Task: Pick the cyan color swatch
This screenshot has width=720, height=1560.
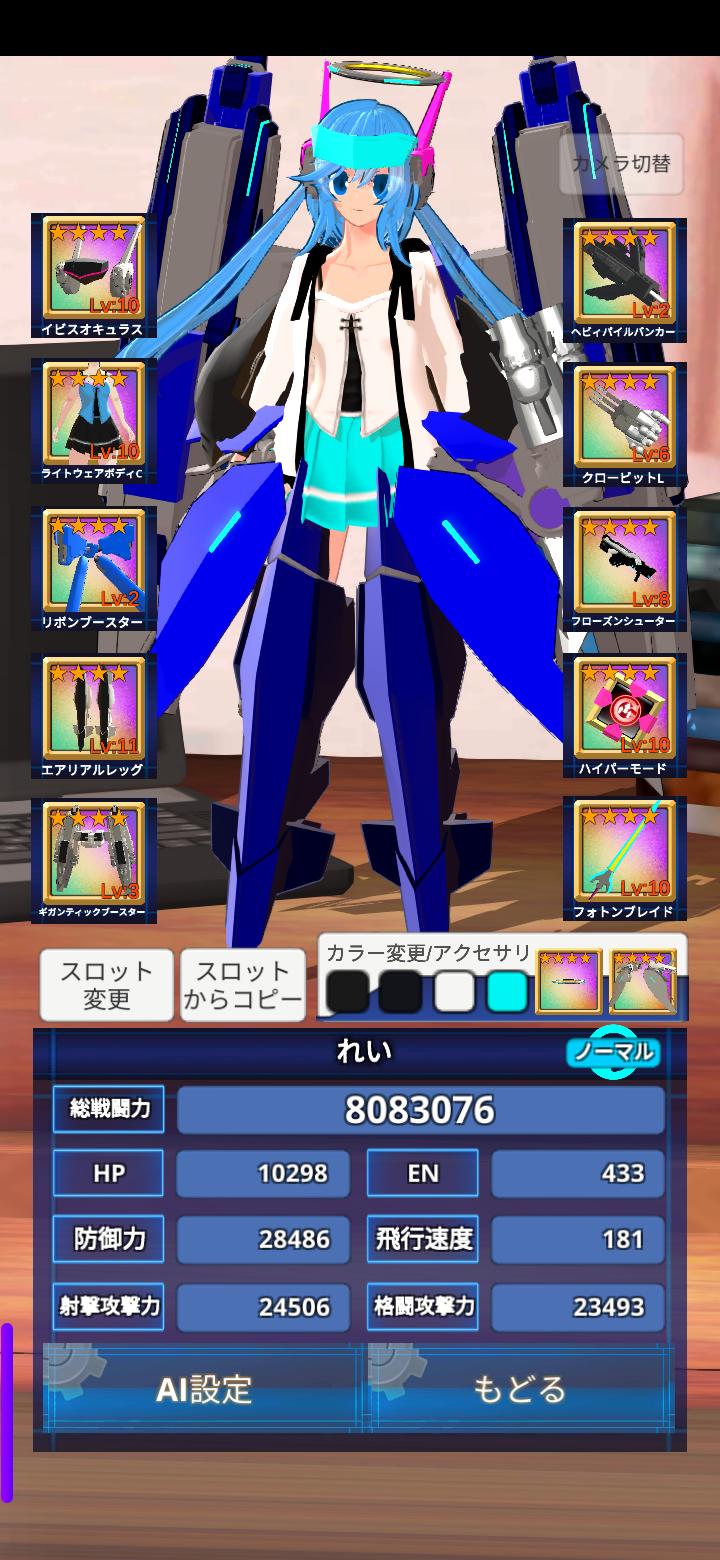Action: click(x=507, y=992)
